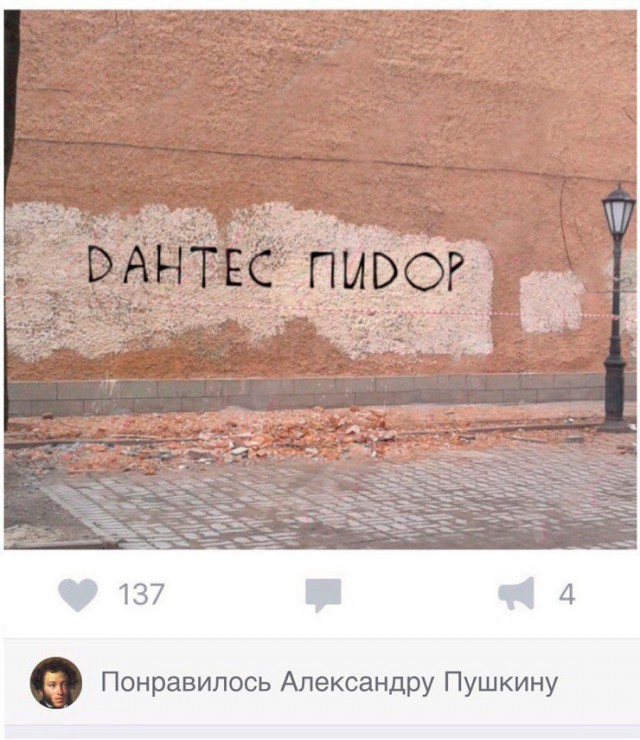Open the wall photo in full view
Viewport: 640px width, 740px height.
coord(320,280)
